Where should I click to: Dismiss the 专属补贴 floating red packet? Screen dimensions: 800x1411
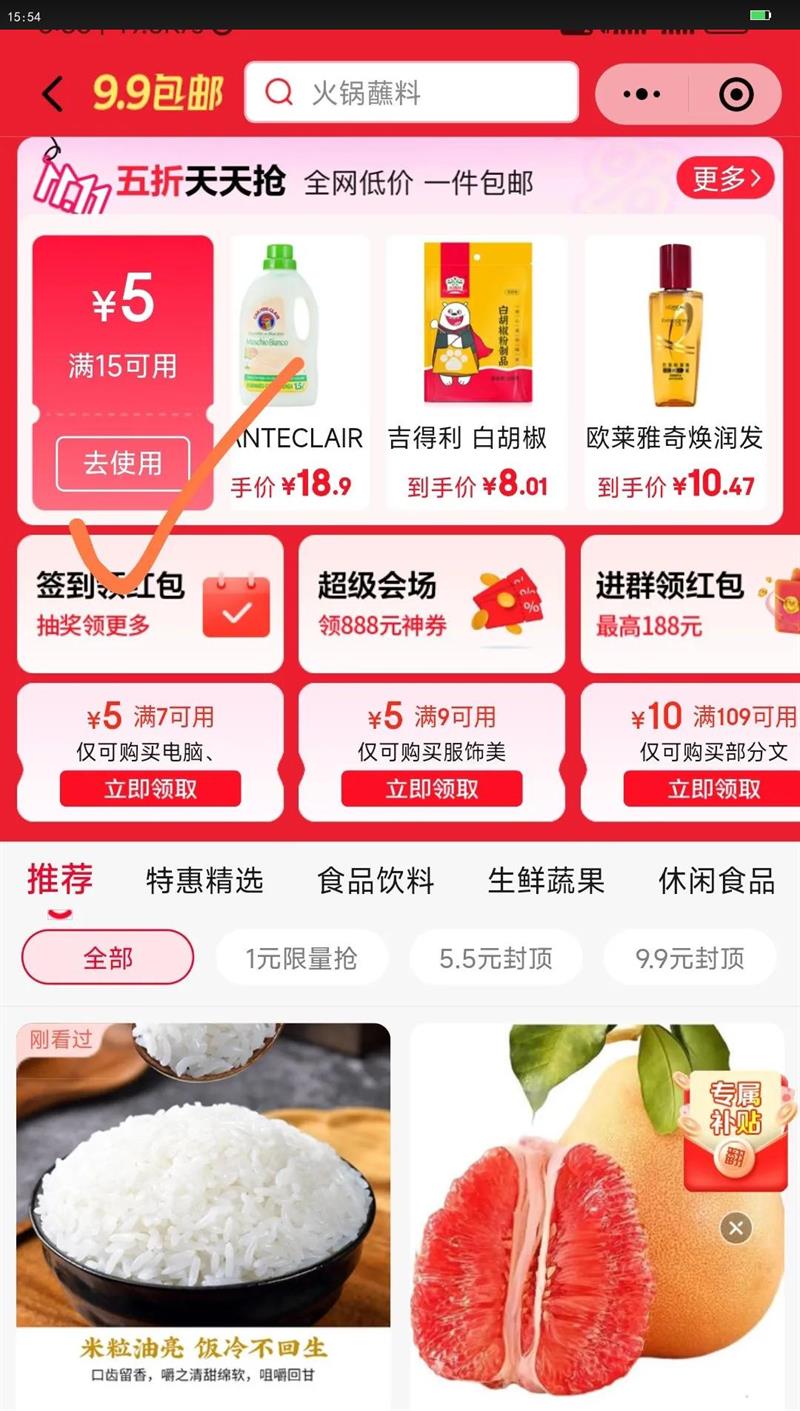736,1228
